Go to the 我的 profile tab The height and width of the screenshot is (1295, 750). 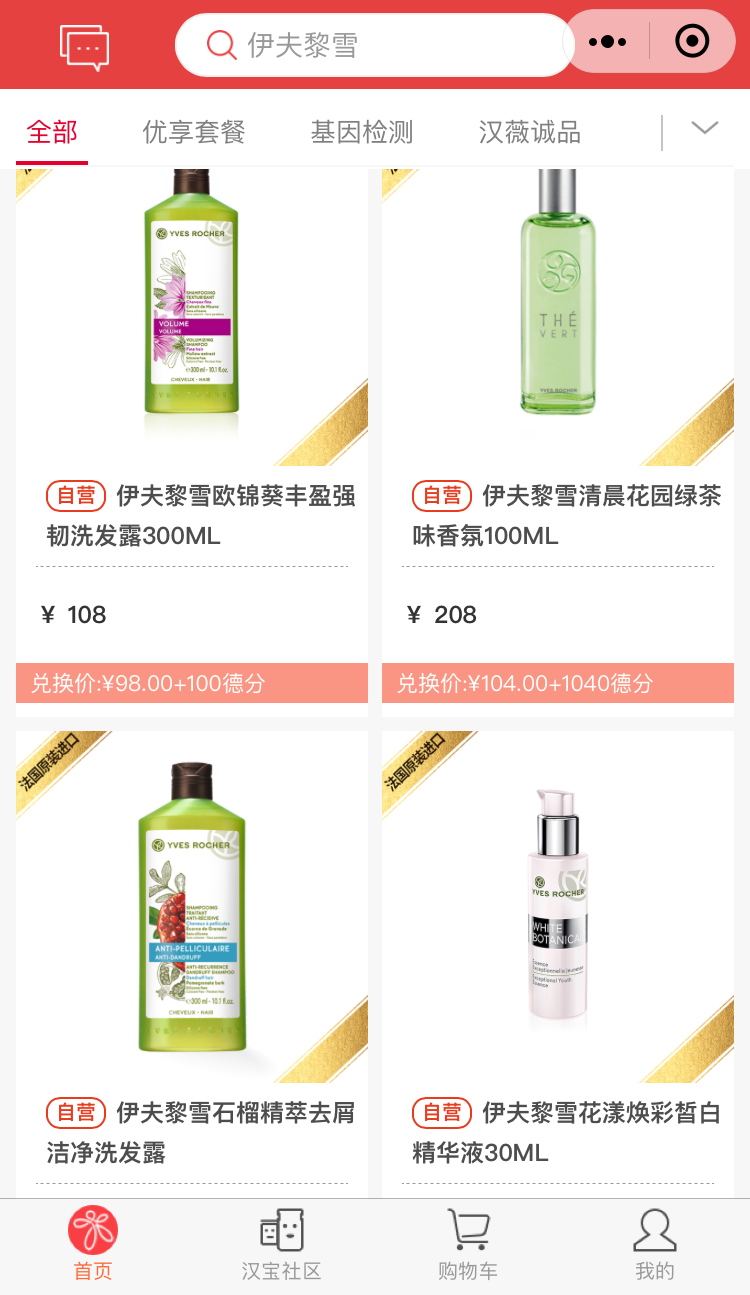[x=655, y=1245]
